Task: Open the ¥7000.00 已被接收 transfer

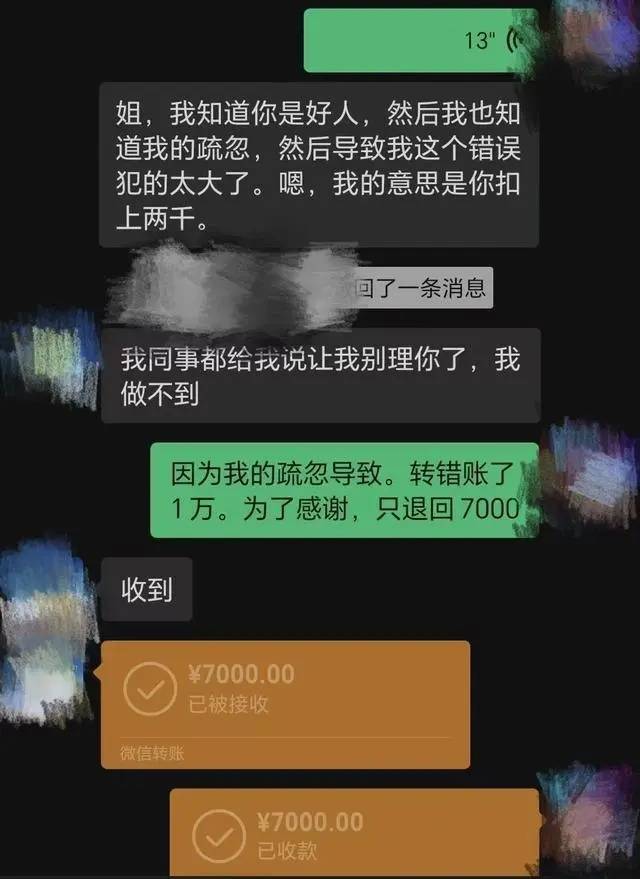Action: [286, 689]
